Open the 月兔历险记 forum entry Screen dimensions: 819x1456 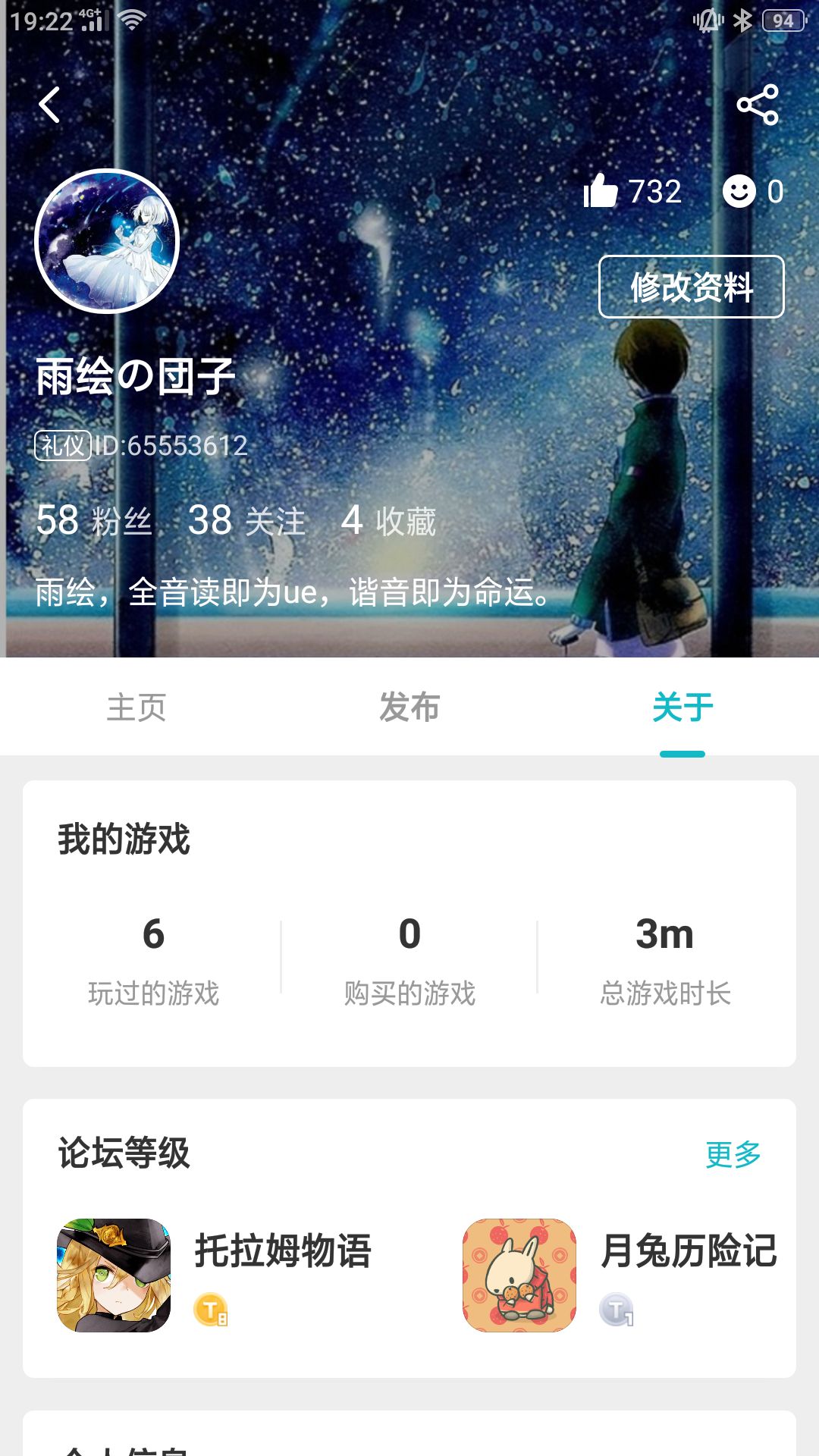tap(620, 1276)
